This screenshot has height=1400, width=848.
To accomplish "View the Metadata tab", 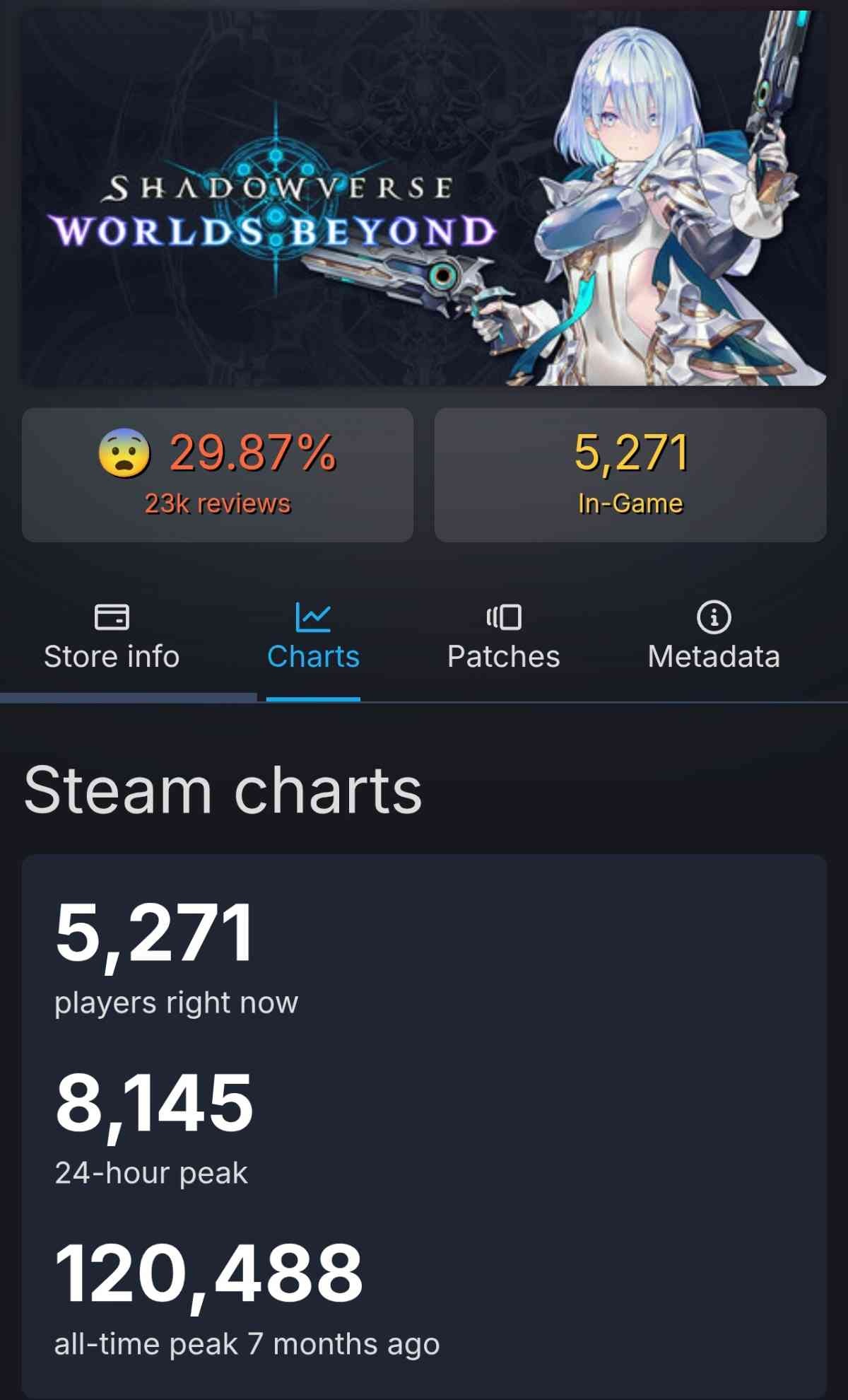I will (x=714, y=638).
